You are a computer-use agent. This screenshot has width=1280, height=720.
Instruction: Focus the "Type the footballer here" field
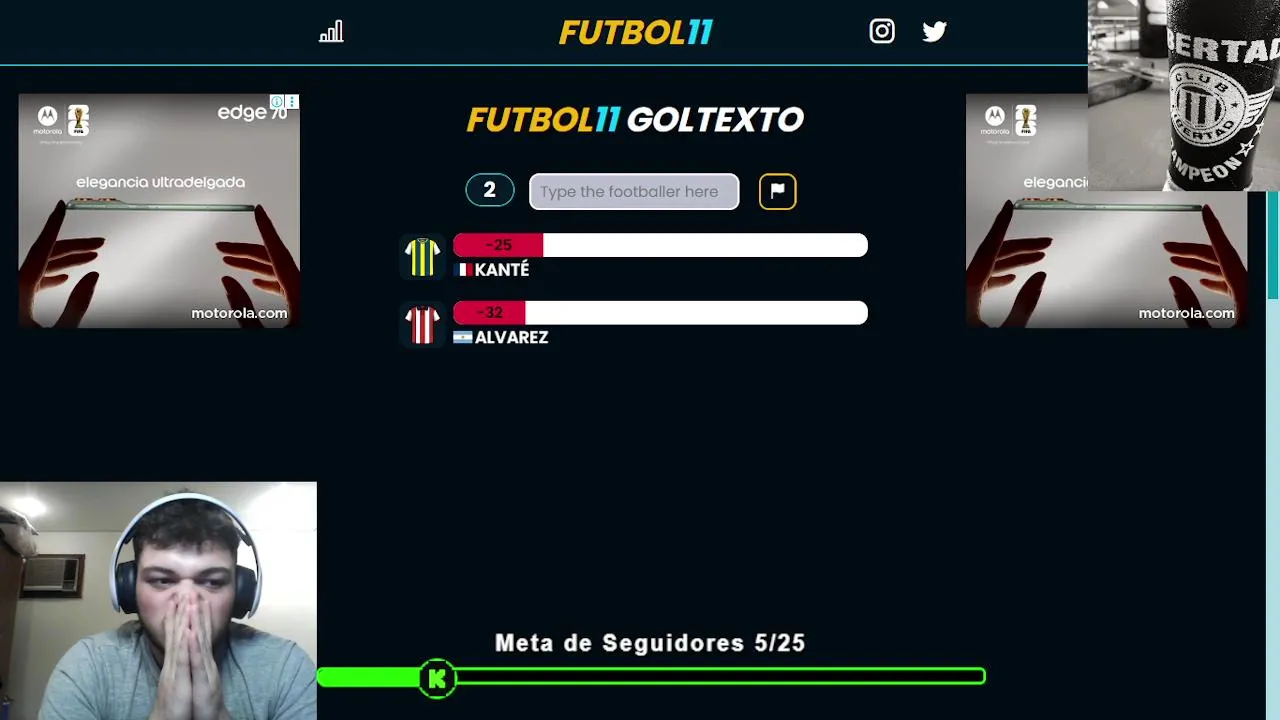coord(633,191)
